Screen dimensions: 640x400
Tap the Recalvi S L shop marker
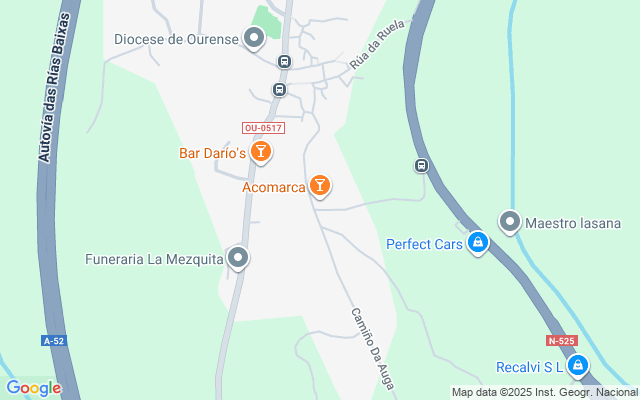(576, 366)
